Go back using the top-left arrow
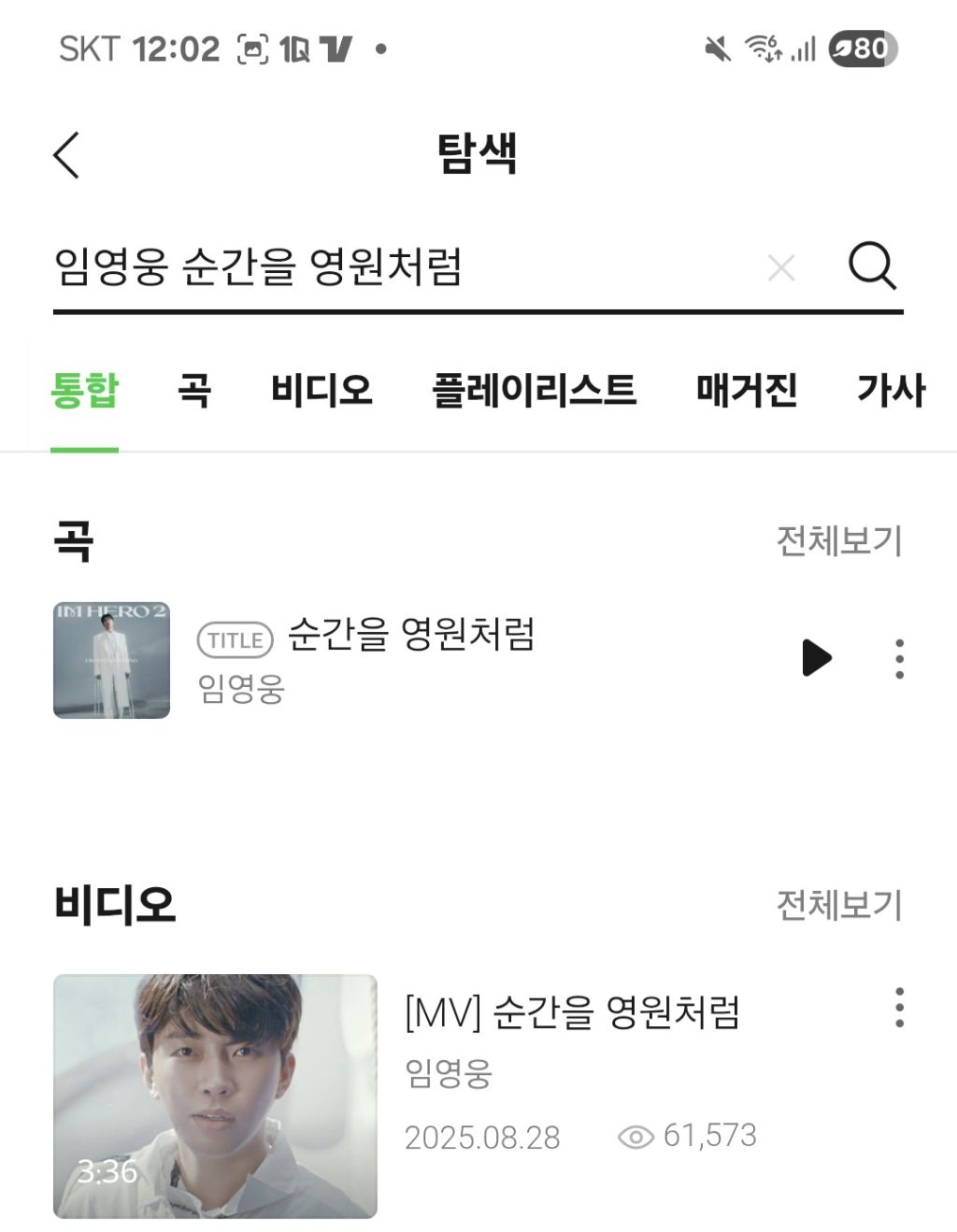Image resolution: width=957 pixels, height=1232 pixels. click(x=66, y=154)
